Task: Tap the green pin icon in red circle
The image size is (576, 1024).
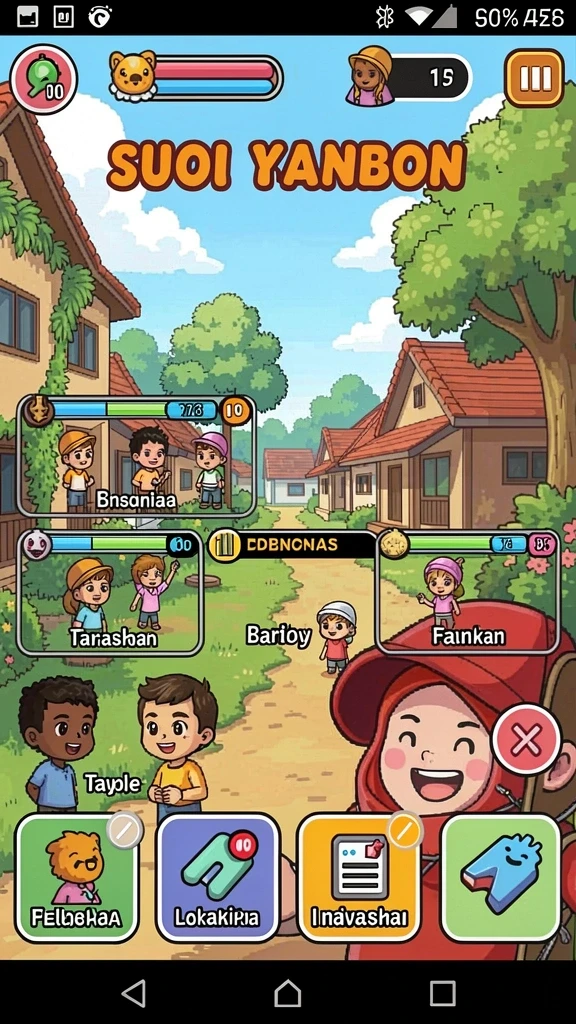Action: tap(44, 79)
